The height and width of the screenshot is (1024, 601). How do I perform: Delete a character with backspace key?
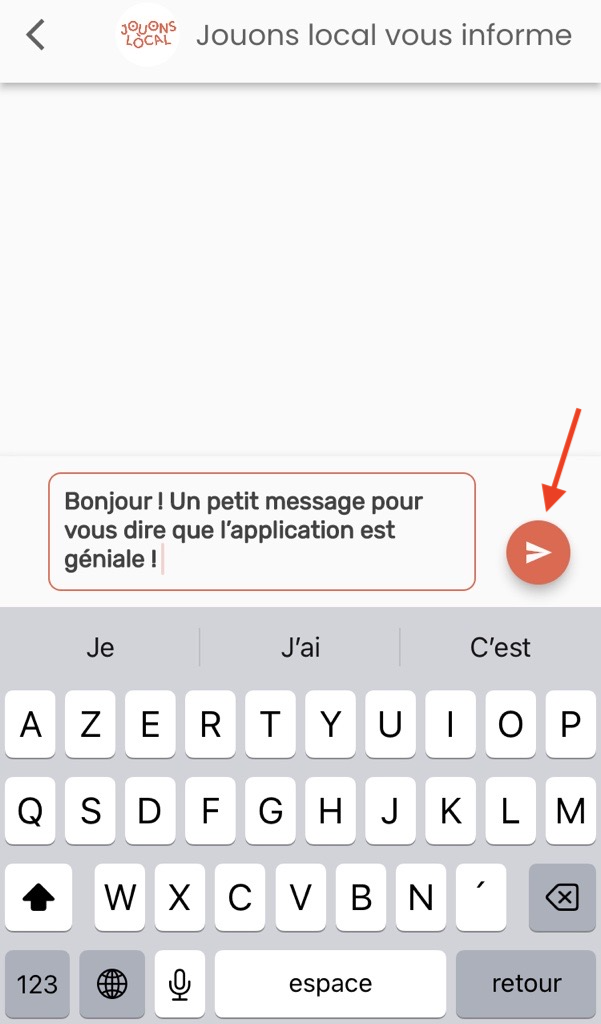point(562,897)
